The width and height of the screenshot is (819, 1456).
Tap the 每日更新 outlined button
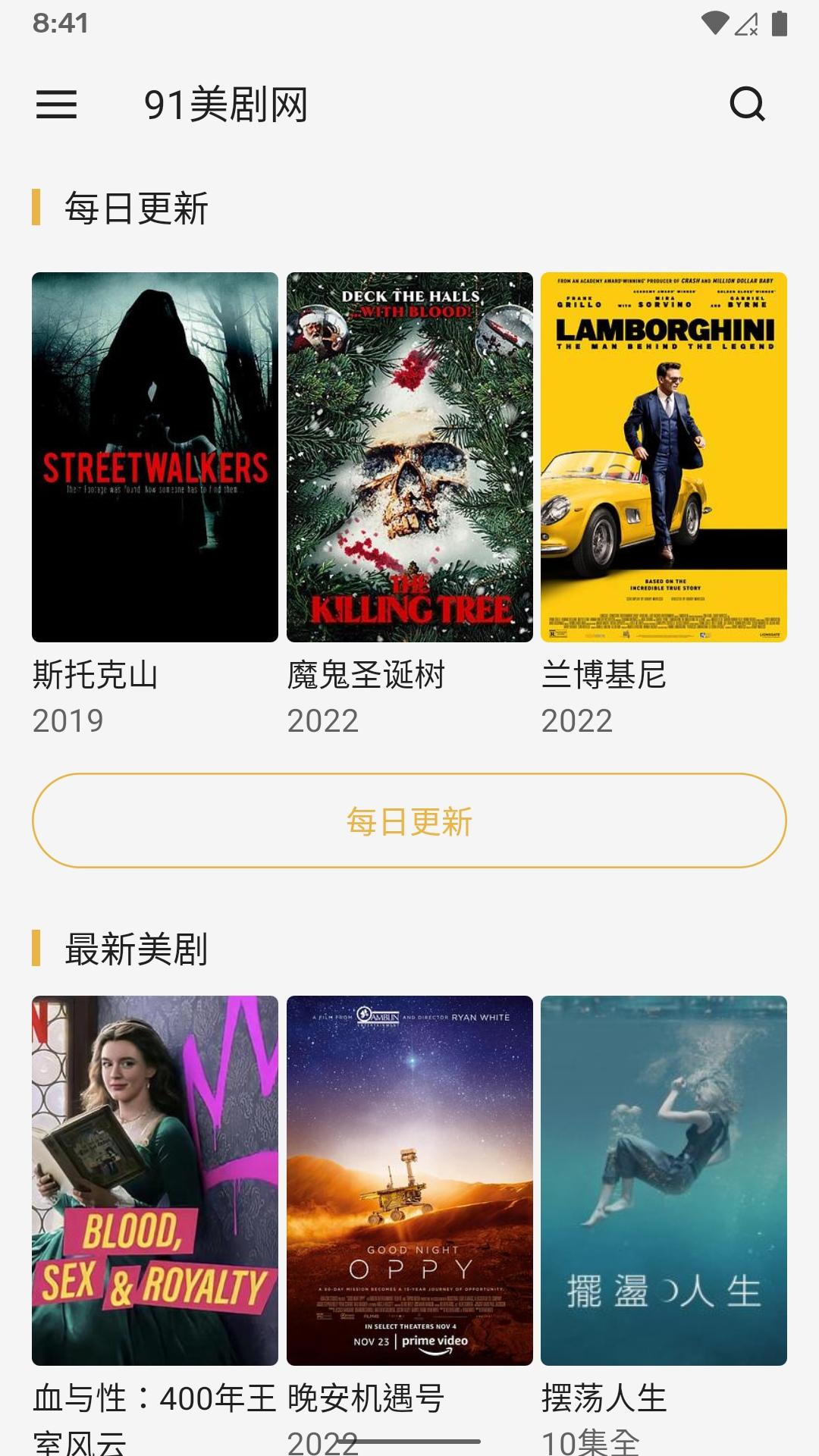pos(409,821)
